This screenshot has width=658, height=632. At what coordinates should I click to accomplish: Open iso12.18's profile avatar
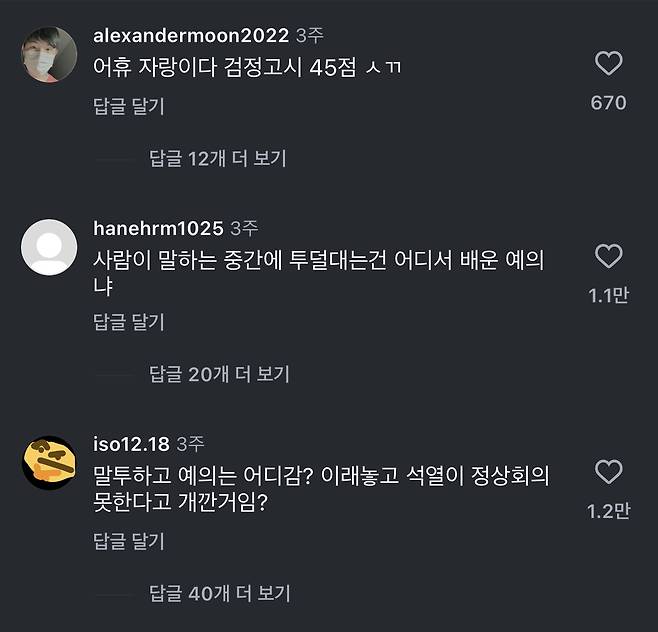click(x=49, y=463)
